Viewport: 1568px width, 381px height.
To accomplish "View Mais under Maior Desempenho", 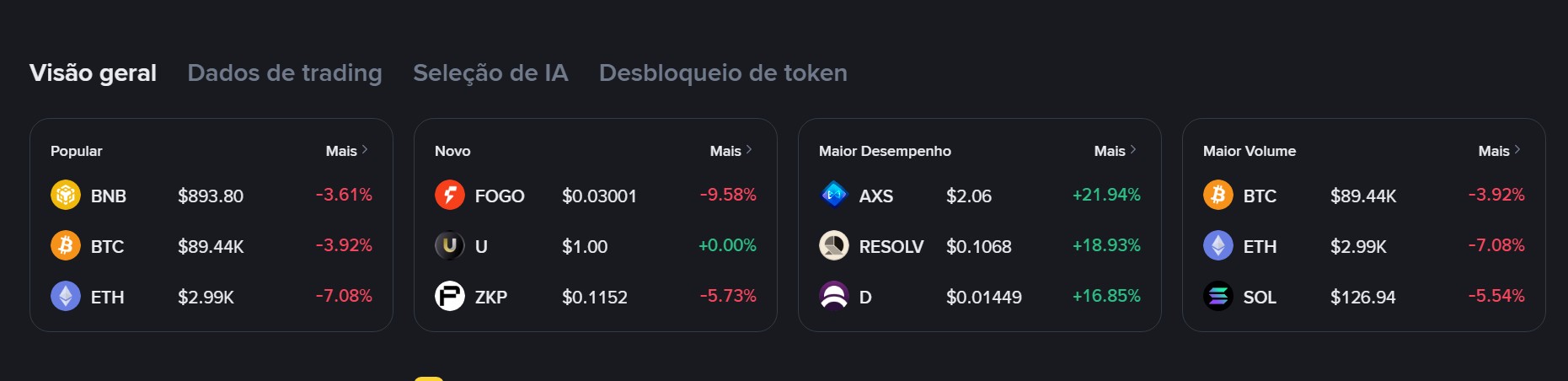I will pos(1115,151).
